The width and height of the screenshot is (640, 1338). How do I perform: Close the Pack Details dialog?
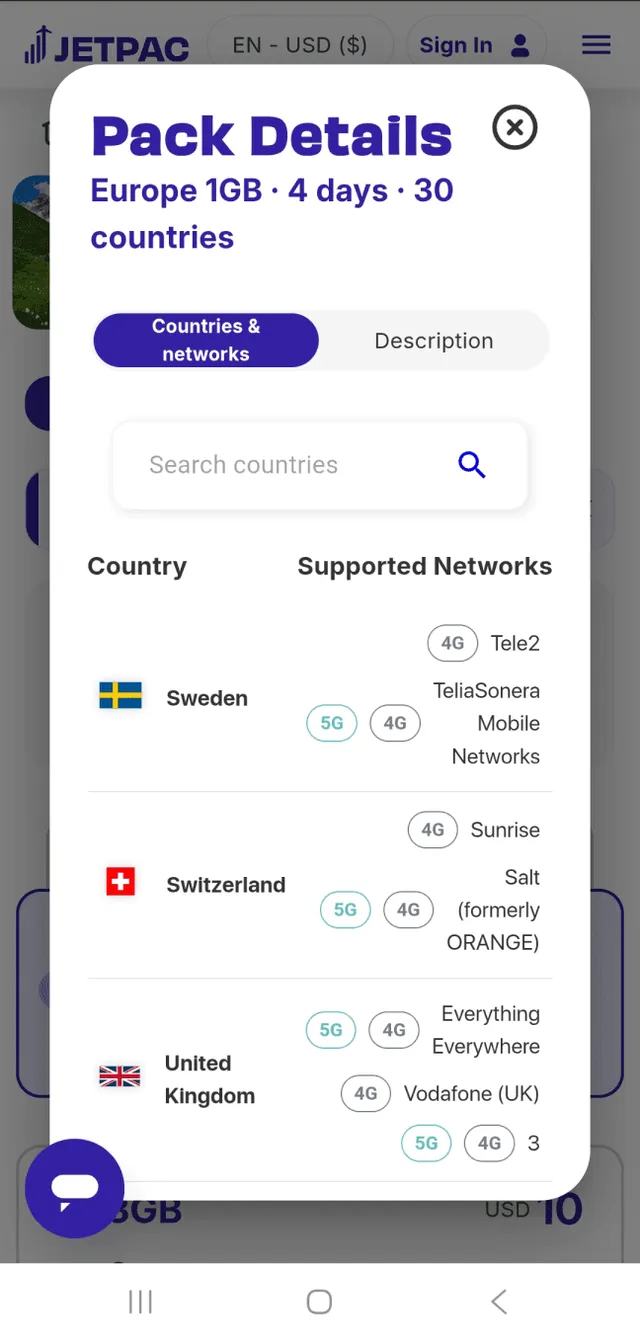(515, 128)
